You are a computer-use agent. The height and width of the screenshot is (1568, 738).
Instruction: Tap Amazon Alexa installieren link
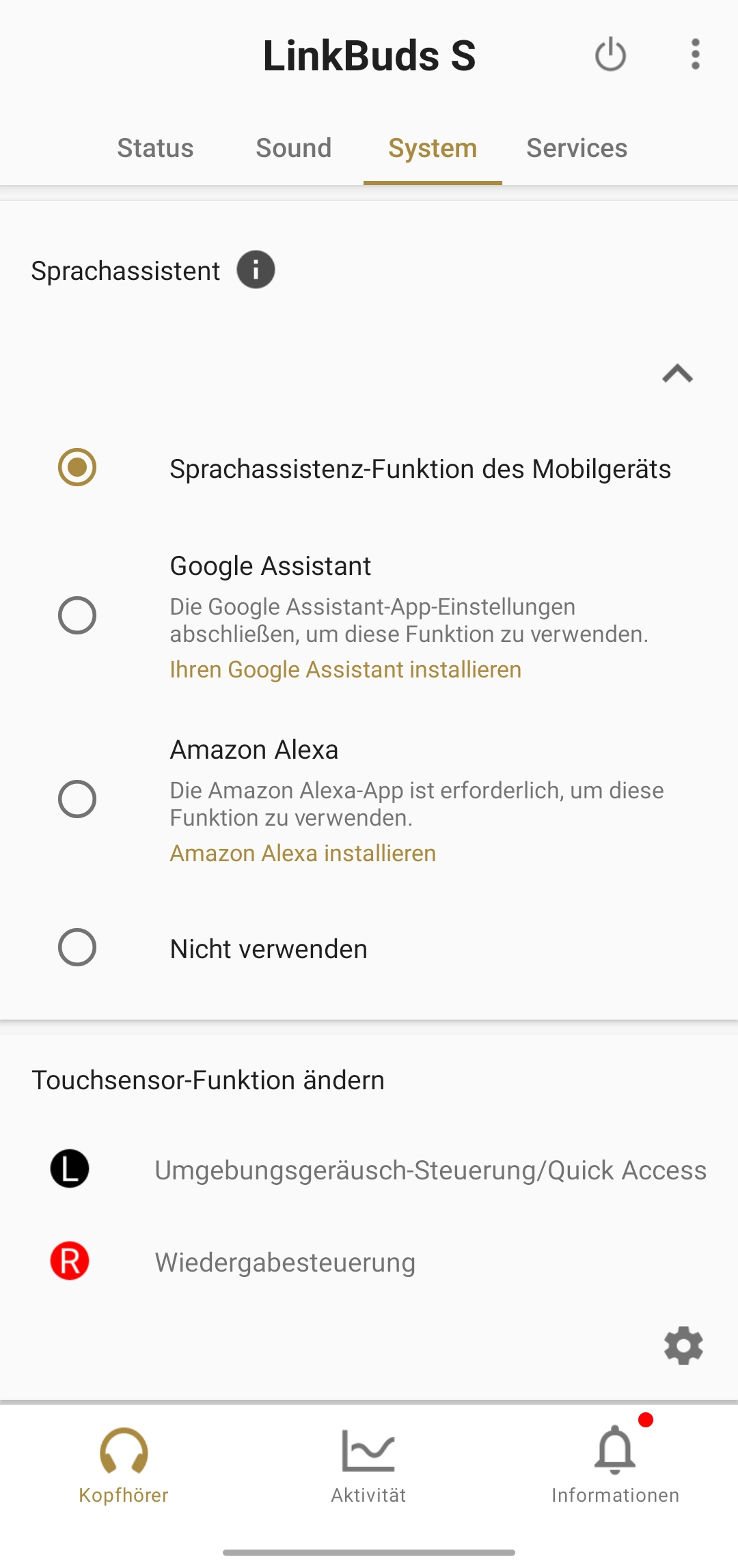pos(303,854)
